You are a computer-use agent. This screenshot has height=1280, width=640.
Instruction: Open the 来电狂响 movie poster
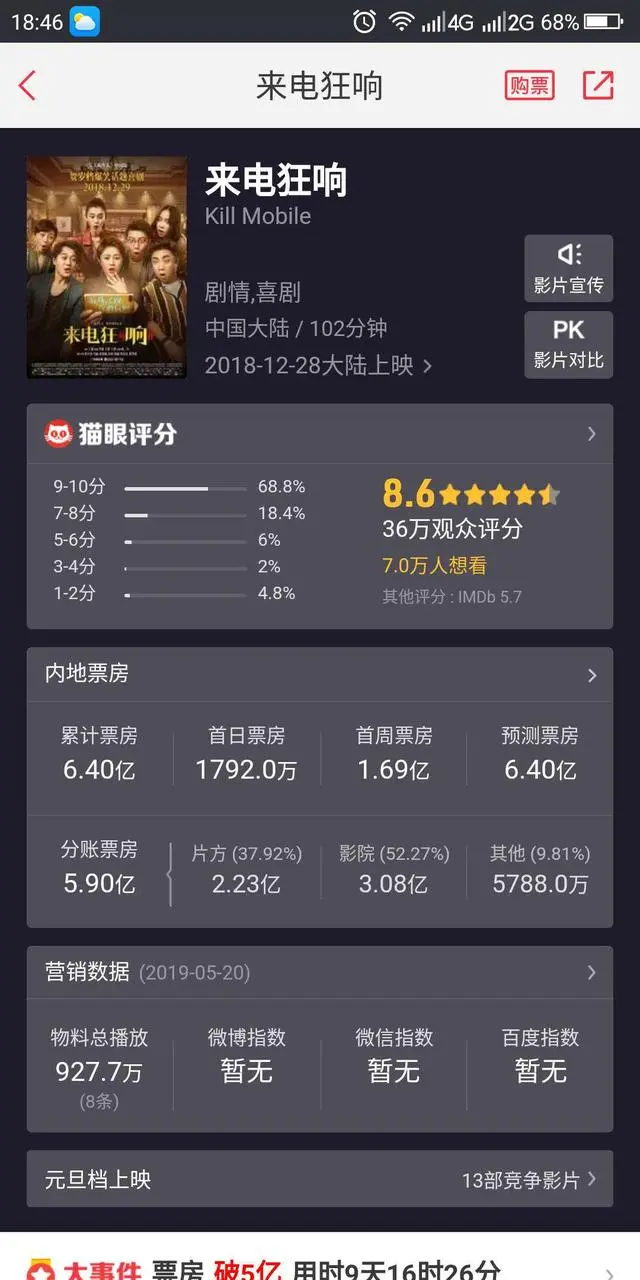[106, 267]
